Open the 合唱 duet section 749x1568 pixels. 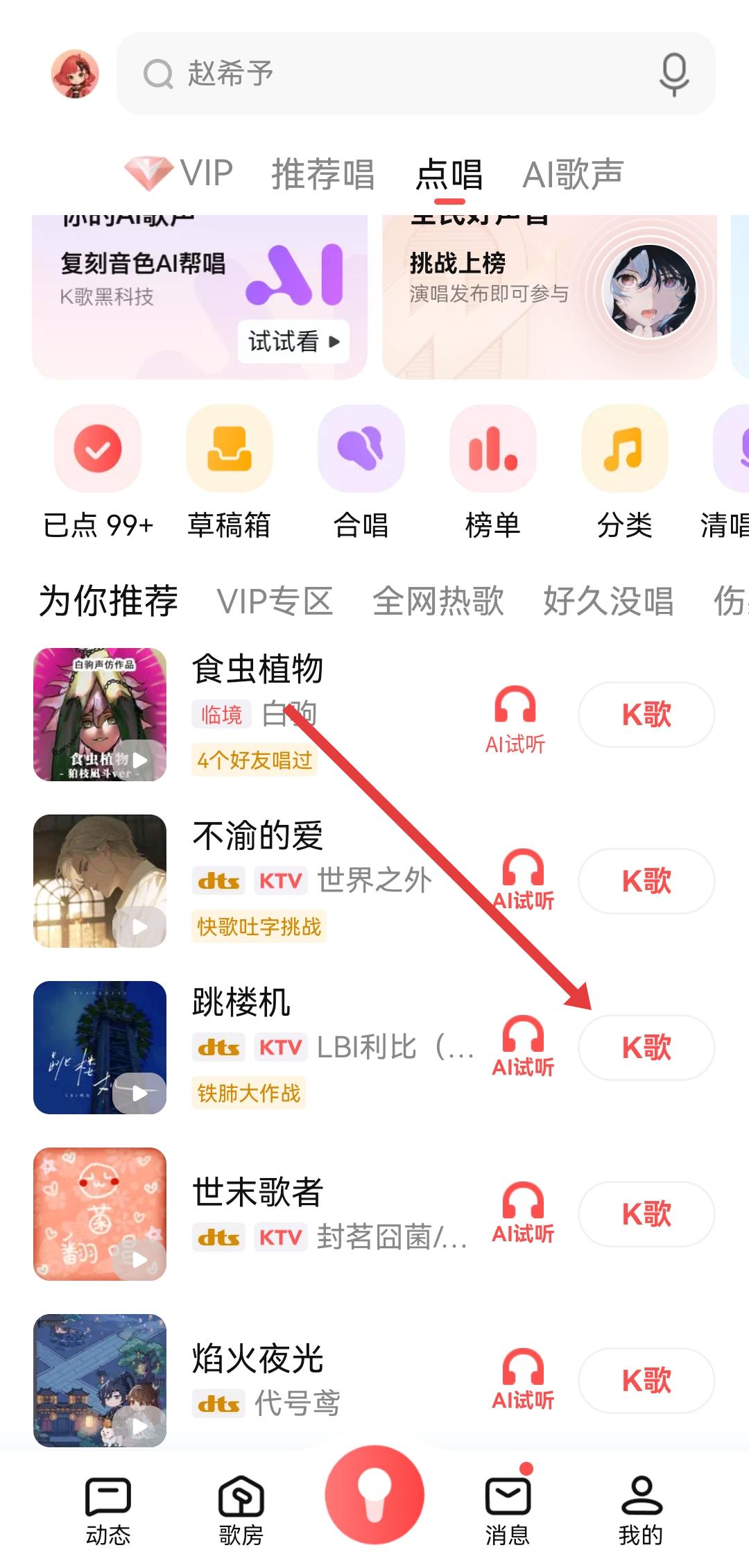tap(361, 472)
